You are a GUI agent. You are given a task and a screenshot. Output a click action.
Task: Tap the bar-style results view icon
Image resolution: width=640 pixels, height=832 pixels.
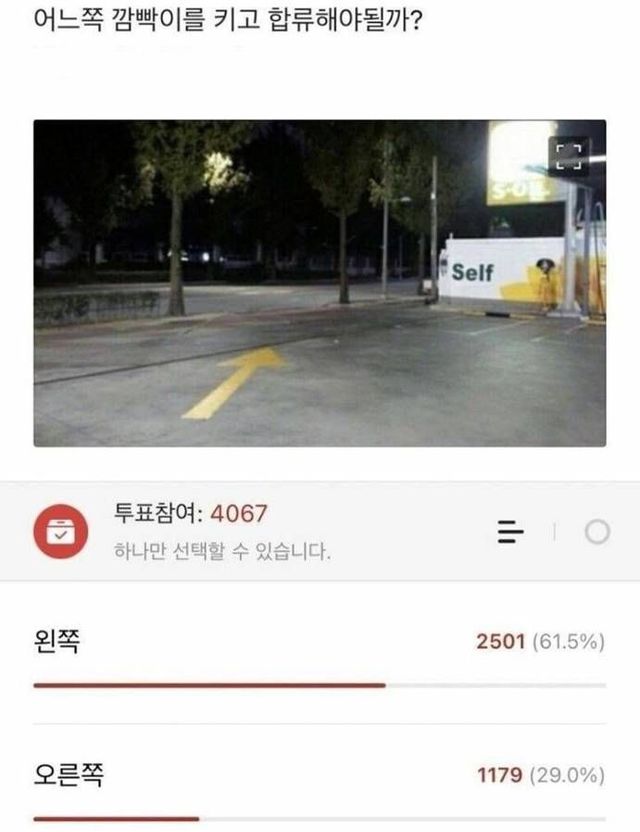[510, 533]
